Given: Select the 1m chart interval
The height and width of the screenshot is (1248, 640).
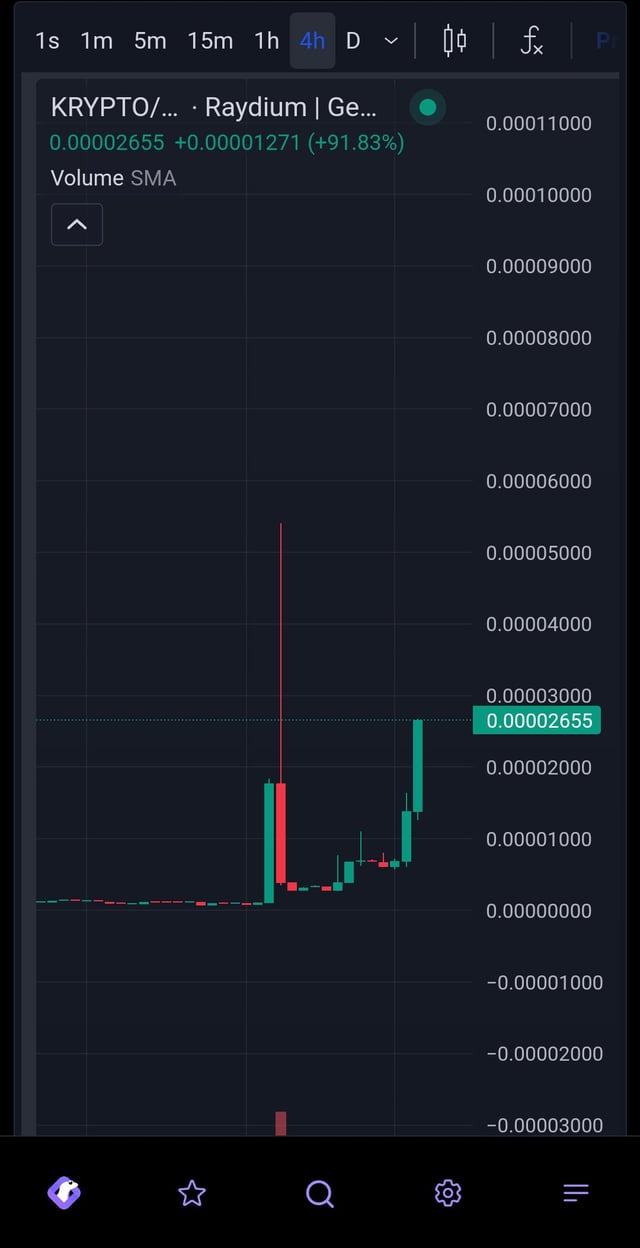Looking at the screenshot, I should pyautogui.click(x=97, y=41).
